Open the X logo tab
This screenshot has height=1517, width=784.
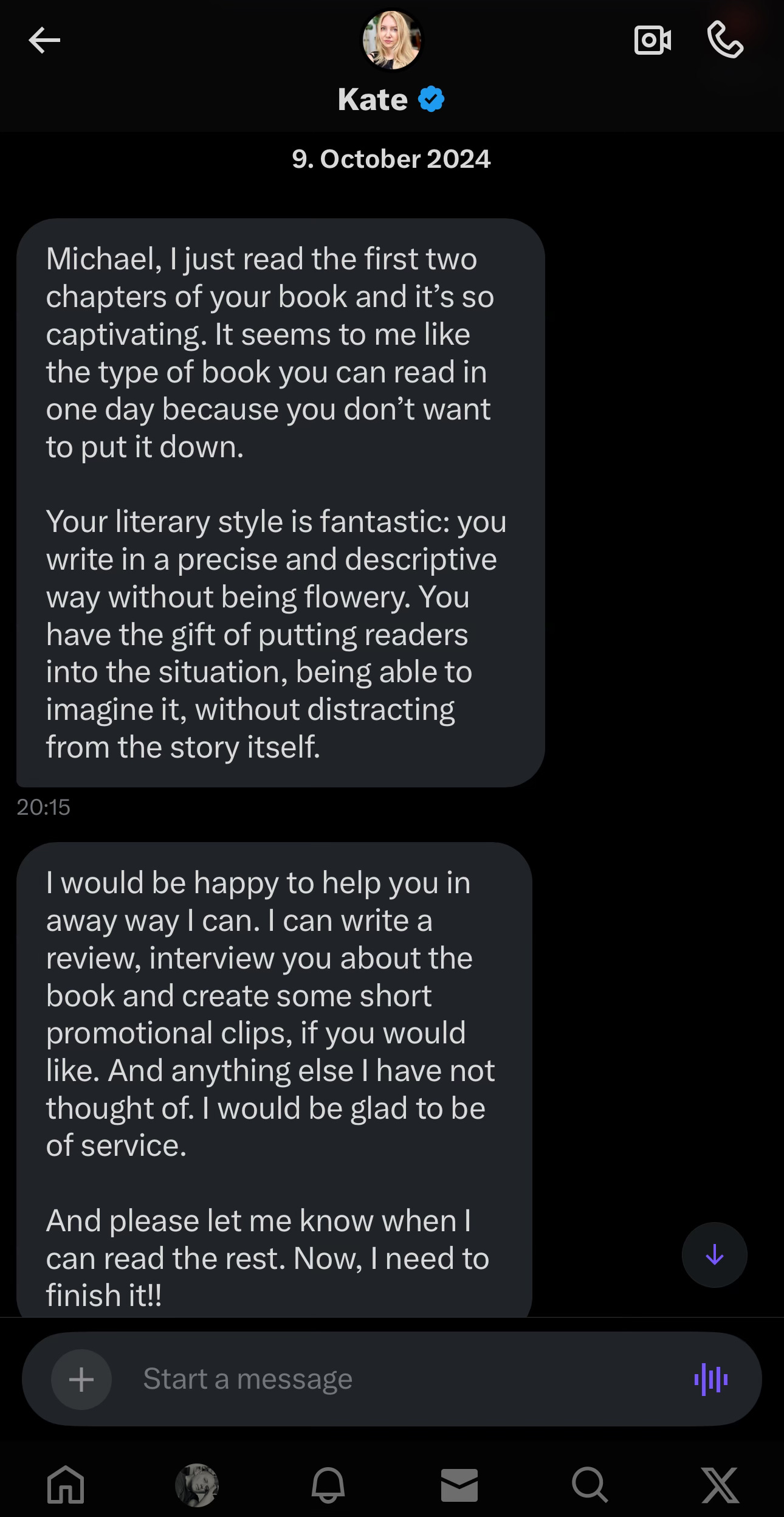point(720,1484)
